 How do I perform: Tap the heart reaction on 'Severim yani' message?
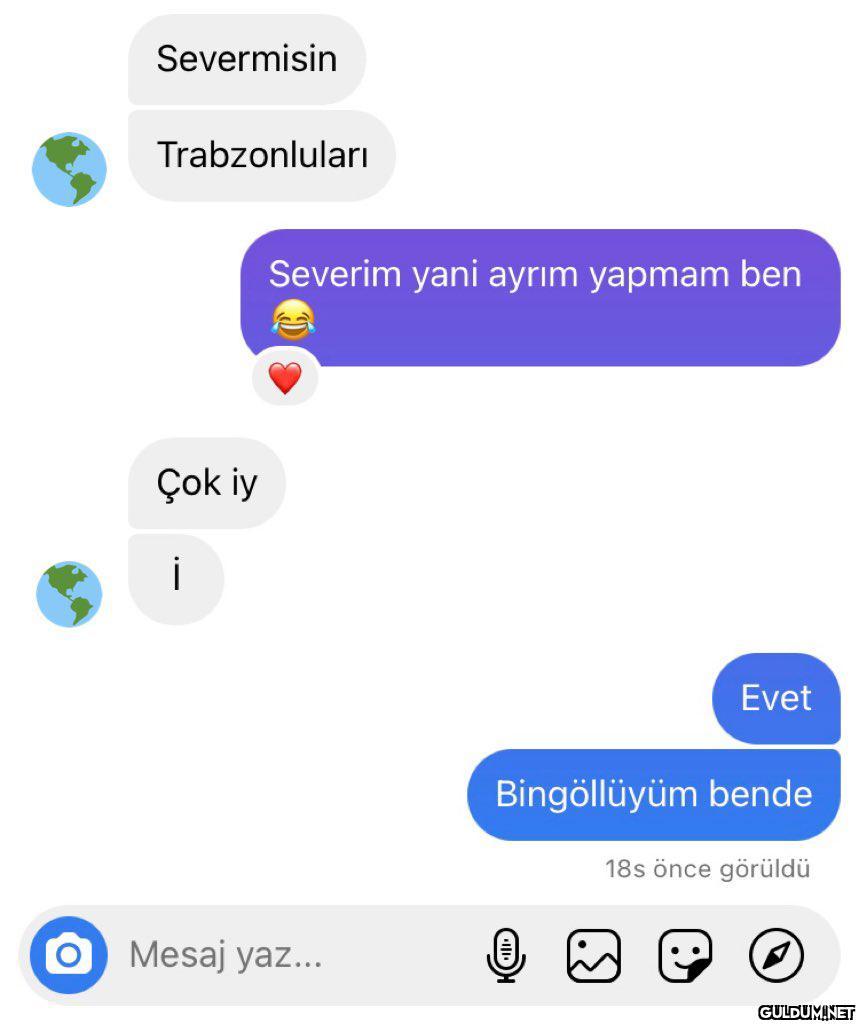click(285, 378)
